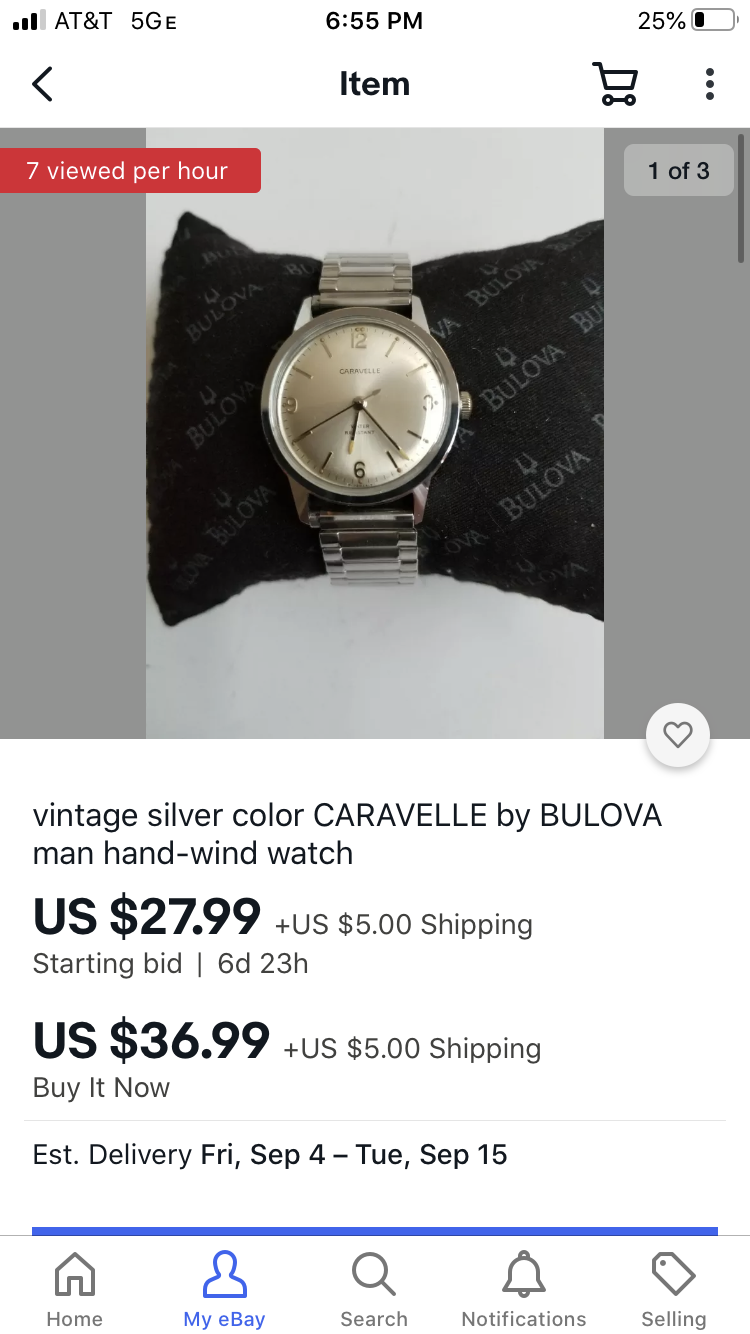The height and width of the screenshot is (1334, 750).
Task: Go back using the back arrow
Action: pos(42,84)
